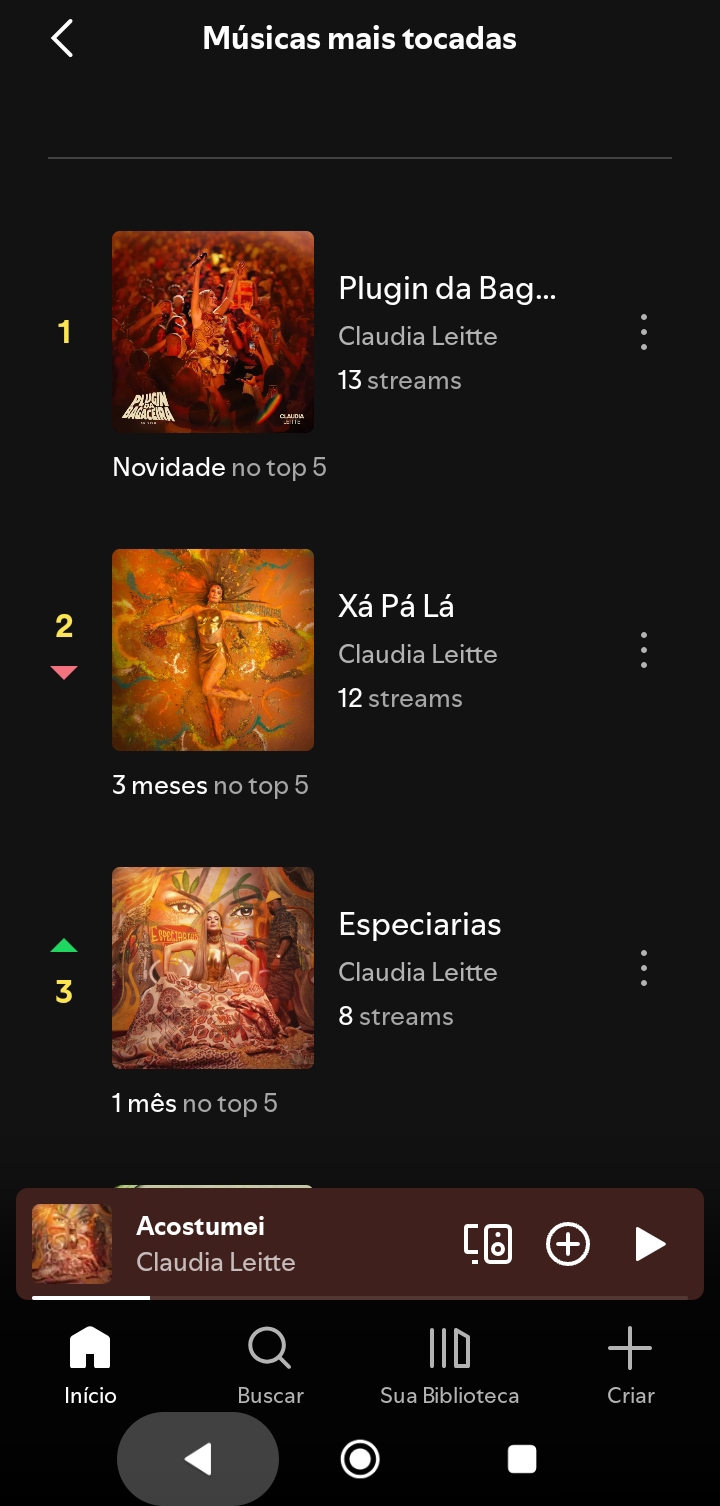Viewport: 720px width, 1506px height.
Task: Go back from Músicas mais tocadas
Action: pyautogui.click(x=62, y=39)
